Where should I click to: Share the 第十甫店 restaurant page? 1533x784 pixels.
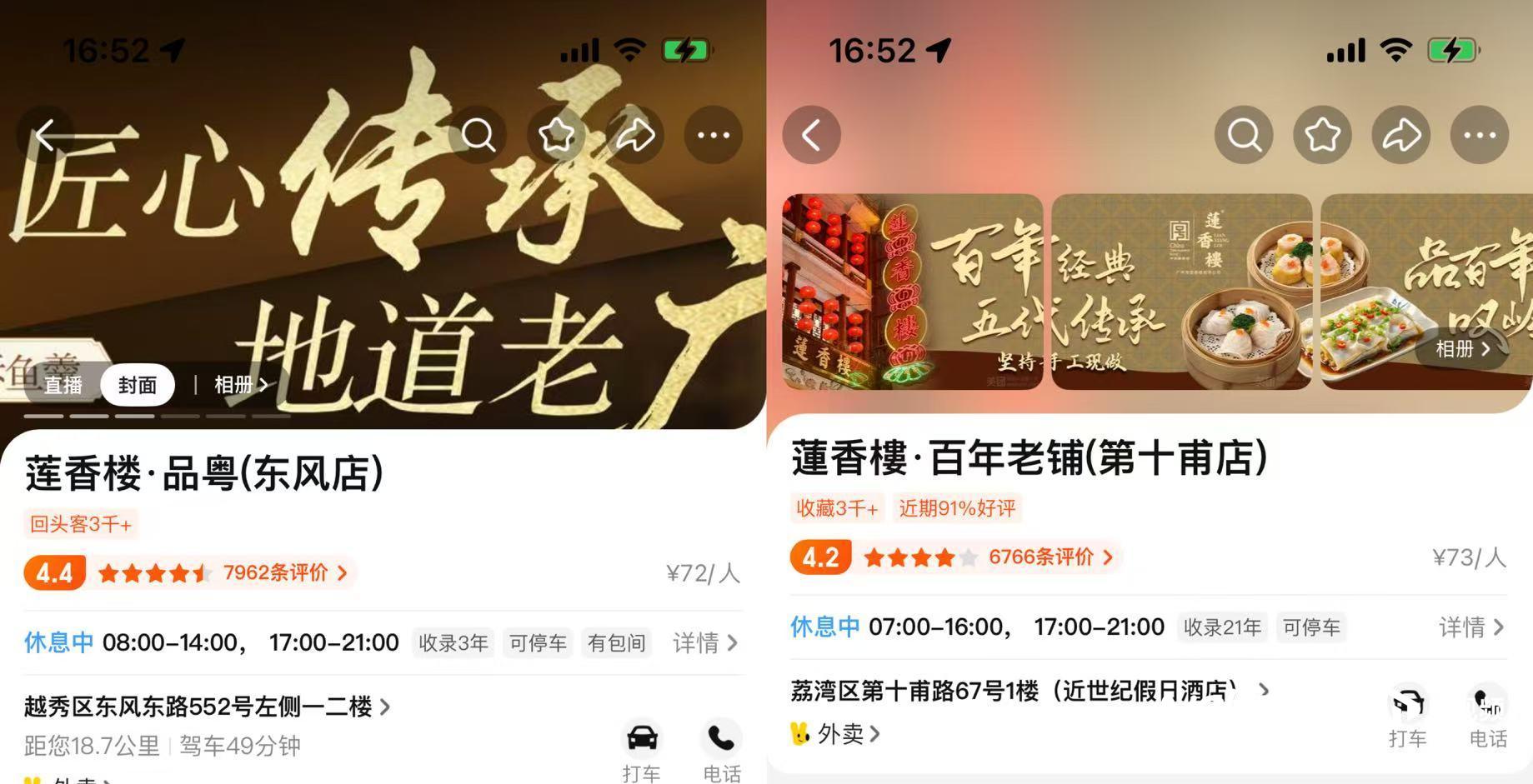coord(1400,135)
